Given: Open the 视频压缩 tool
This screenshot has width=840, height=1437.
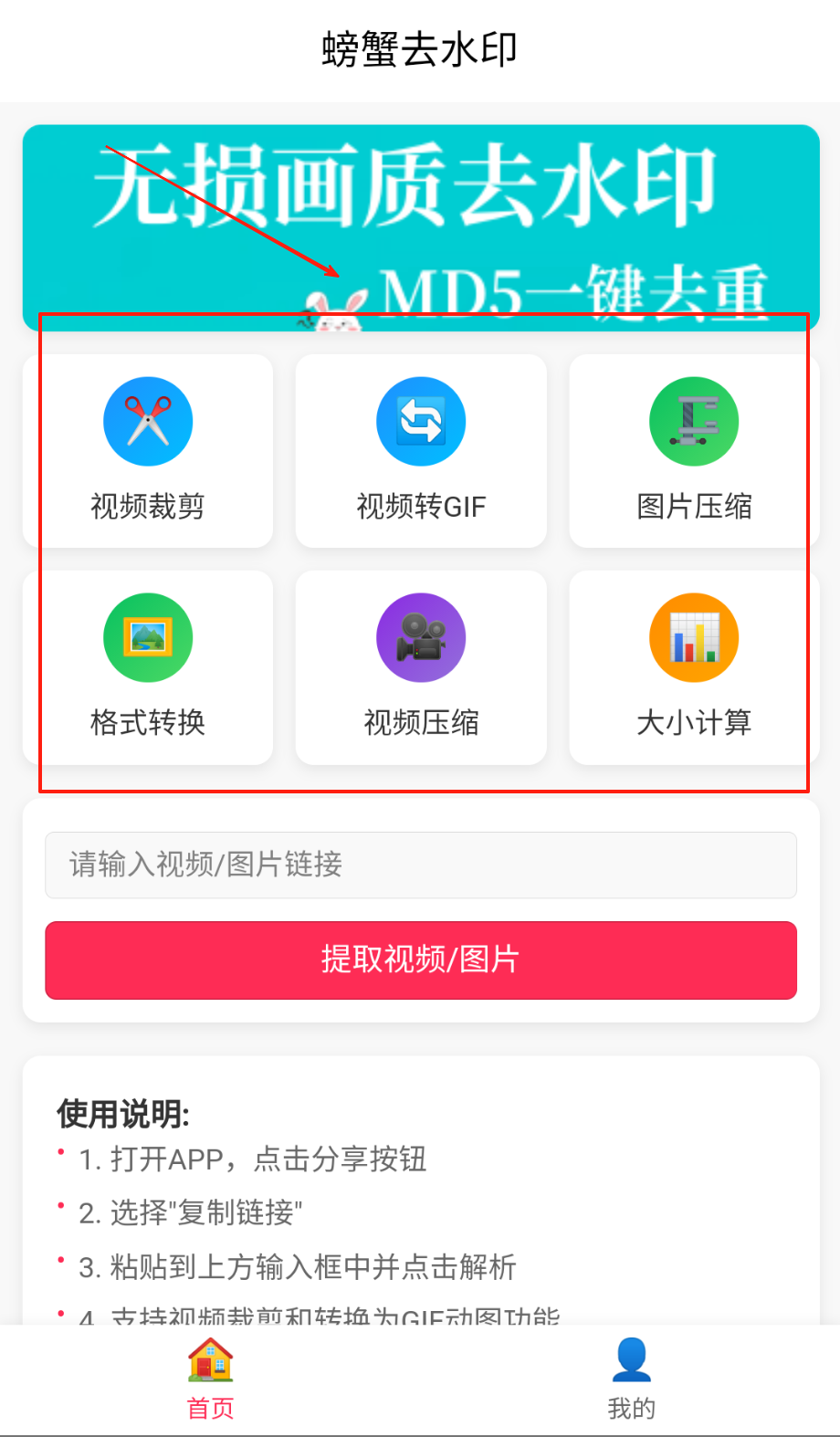Looking at the screenshot, I should (421, 667).
